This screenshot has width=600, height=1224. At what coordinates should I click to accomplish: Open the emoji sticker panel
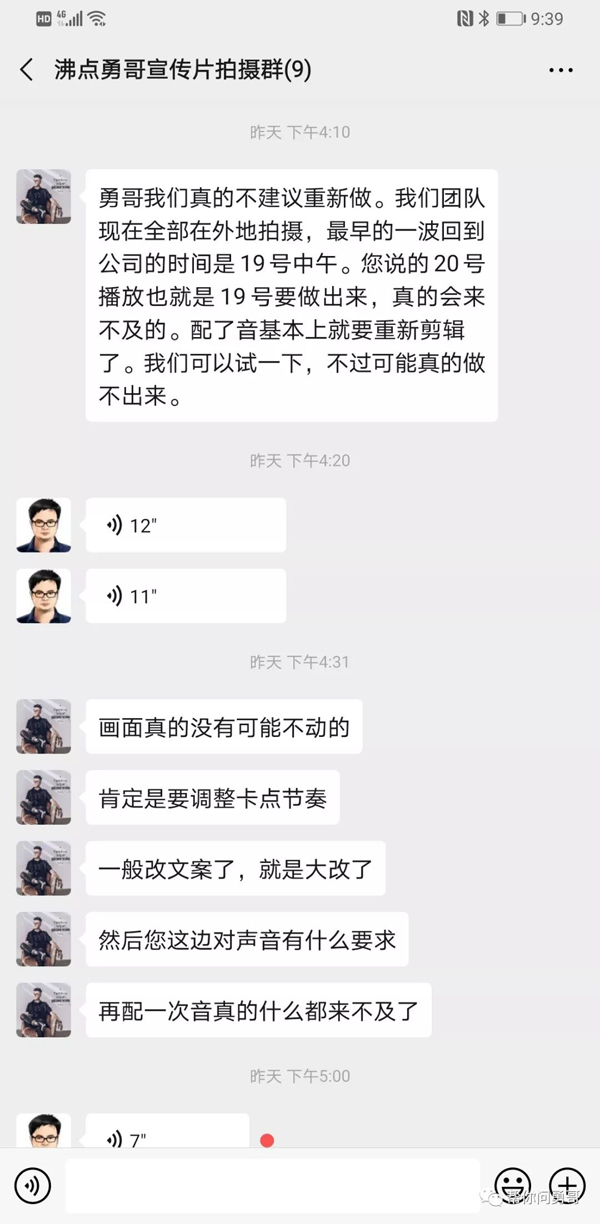(x=513, y=1186)
